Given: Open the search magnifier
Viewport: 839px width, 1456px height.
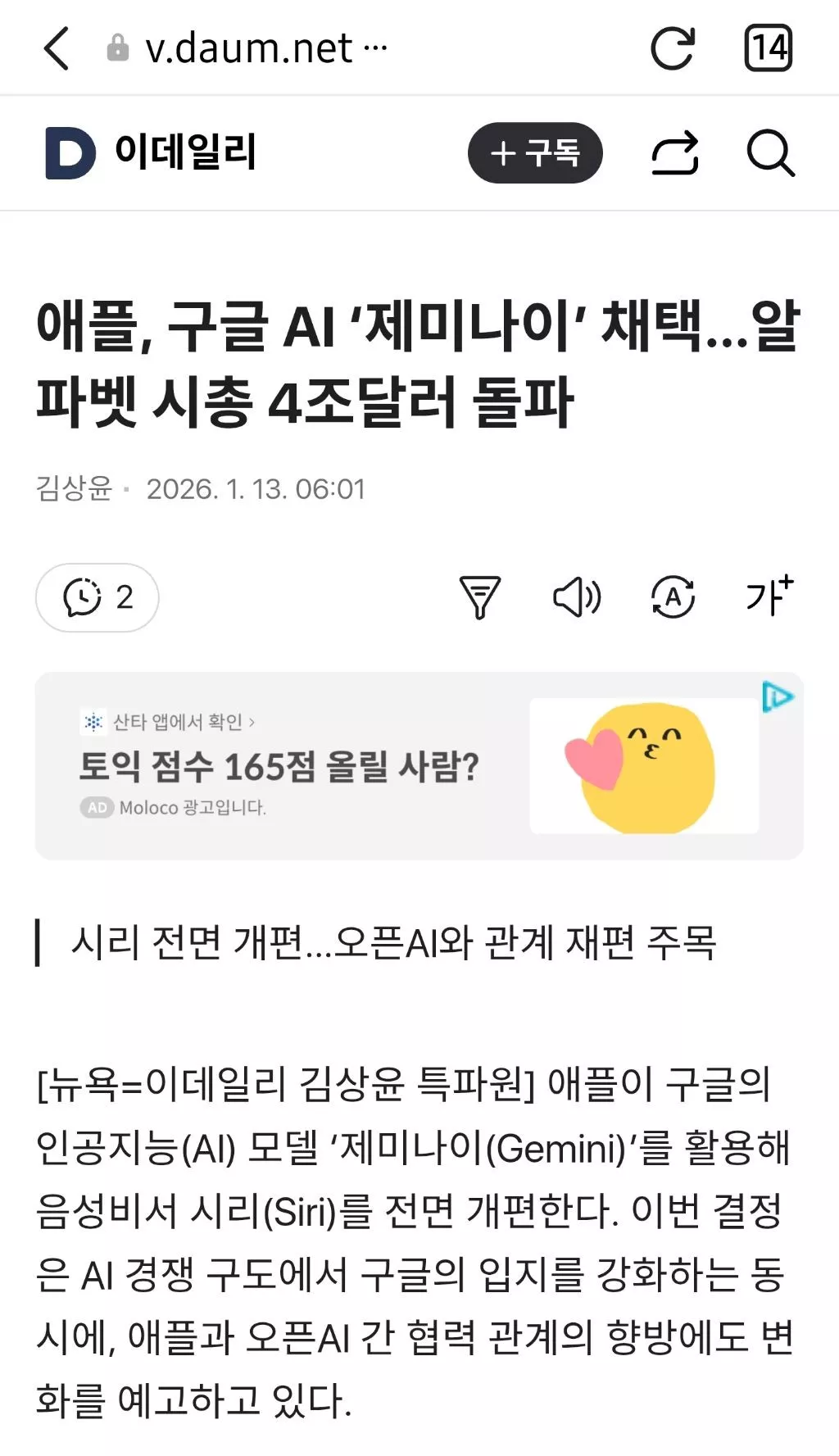Looking at the screenshot, I should click(x=770, y=152).
